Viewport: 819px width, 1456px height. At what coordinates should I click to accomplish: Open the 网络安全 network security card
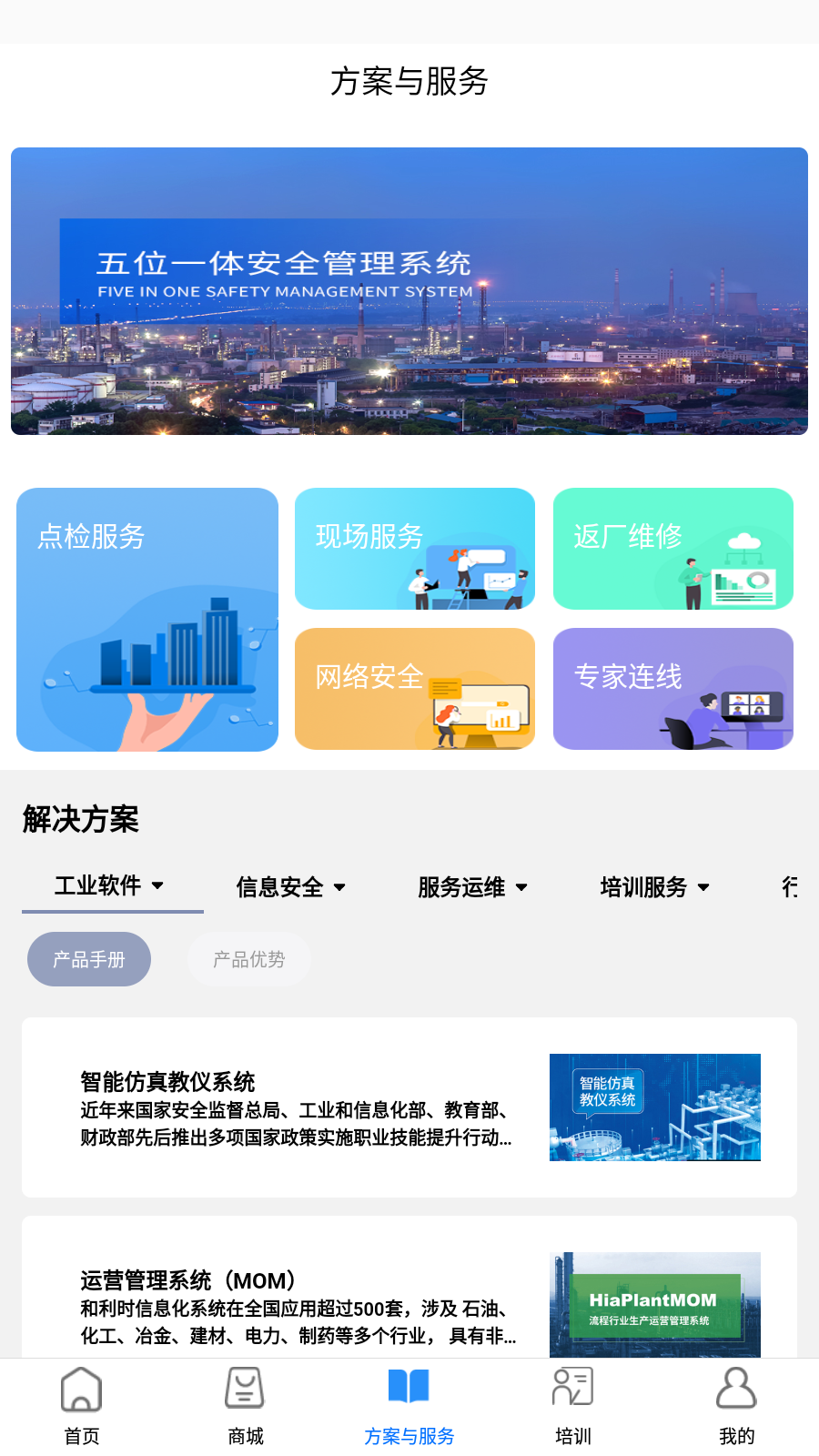tap(414, 688)
